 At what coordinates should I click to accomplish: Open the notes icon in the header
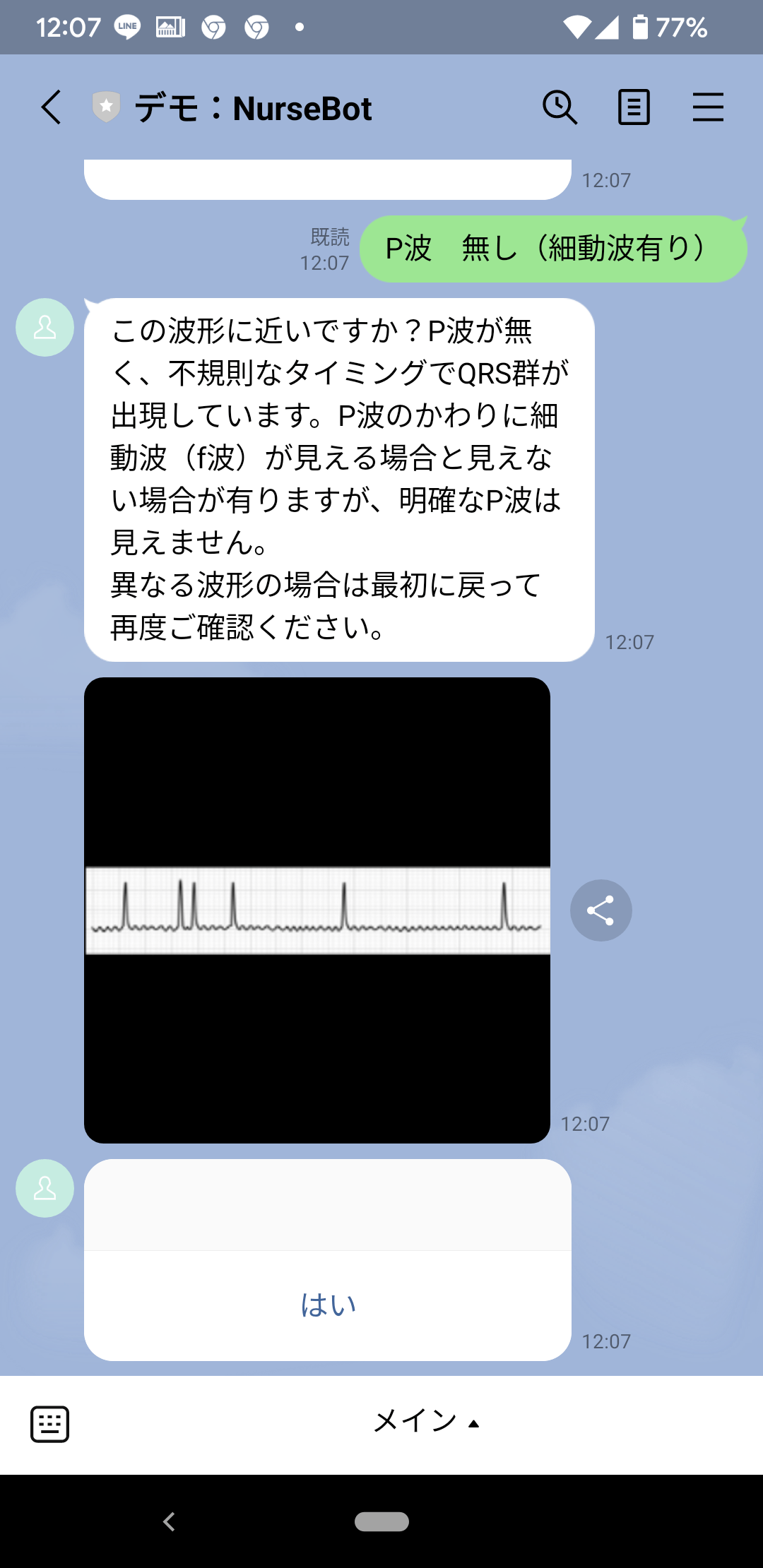coord(634,108)
